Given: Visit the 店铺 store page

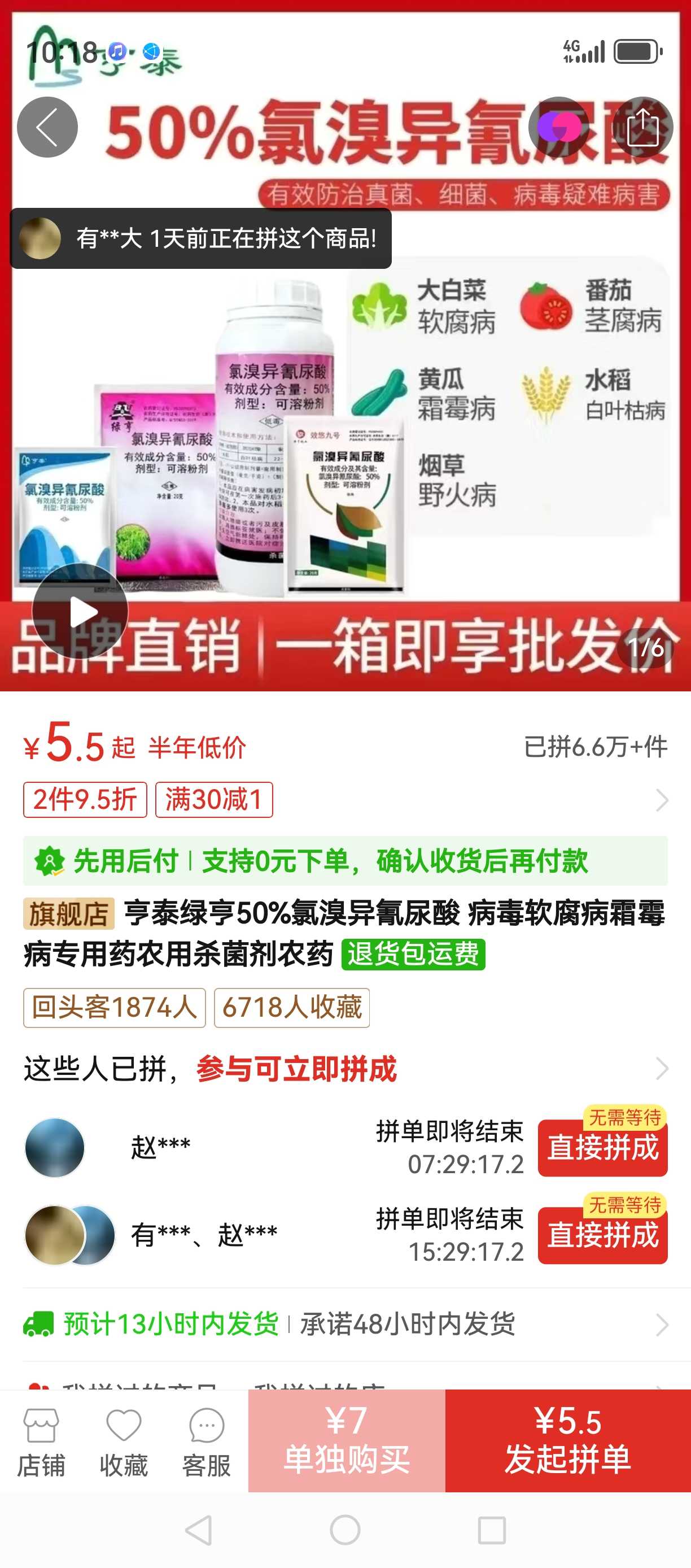Looking at the screenshot, I should [x=41, y=1443].
